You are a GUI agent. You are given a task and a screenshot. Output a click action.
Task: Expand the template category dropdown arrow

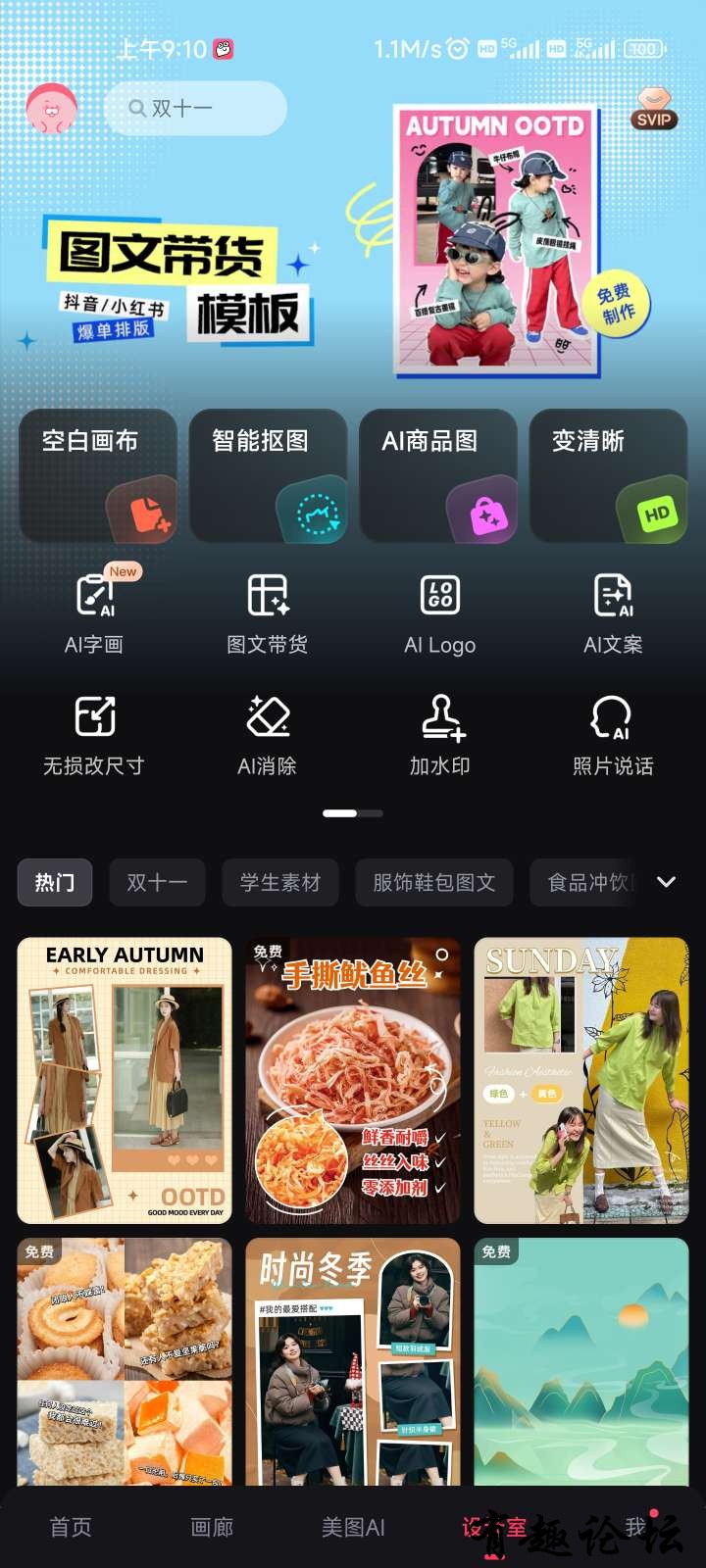pyautogui.click(x=666, y=882)
